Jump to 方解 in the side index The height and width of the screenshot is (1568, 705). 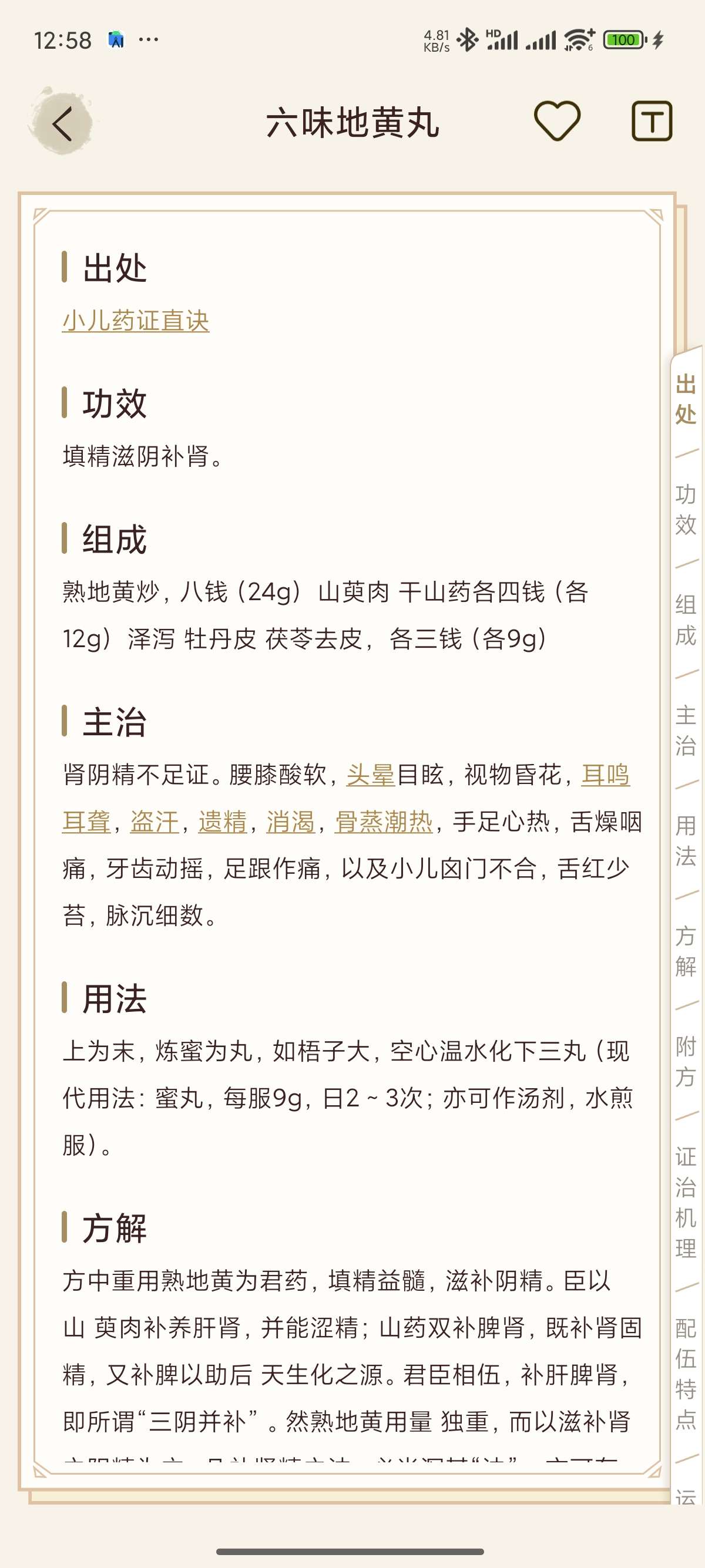(x=686, y=951)
